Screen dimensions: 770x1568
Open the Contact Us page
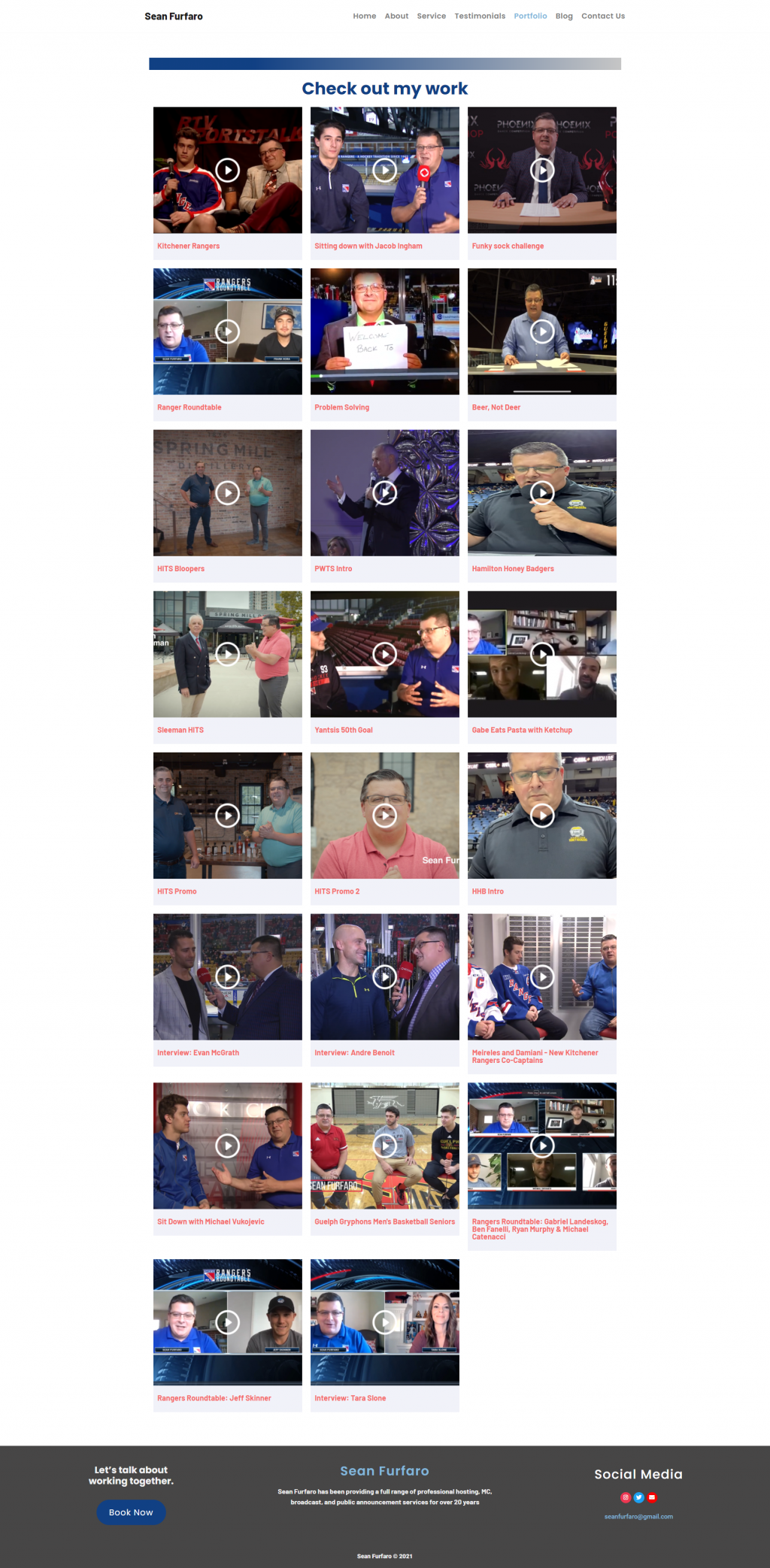point(602,16)
